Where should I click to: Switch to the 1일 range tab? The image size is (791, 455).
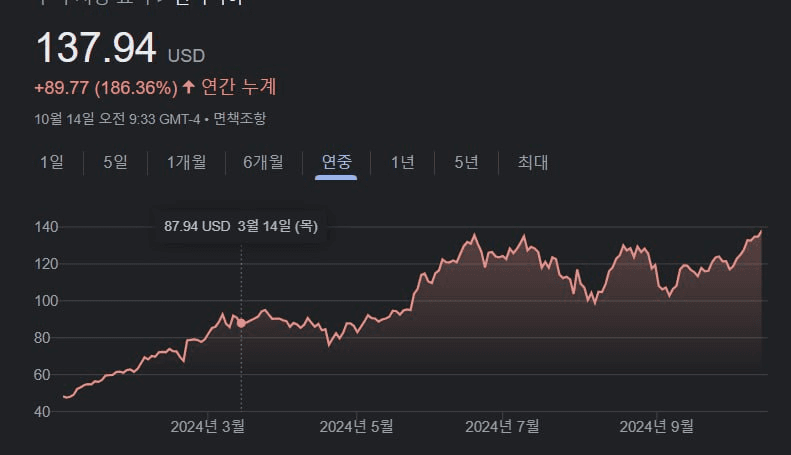[52, 162]
